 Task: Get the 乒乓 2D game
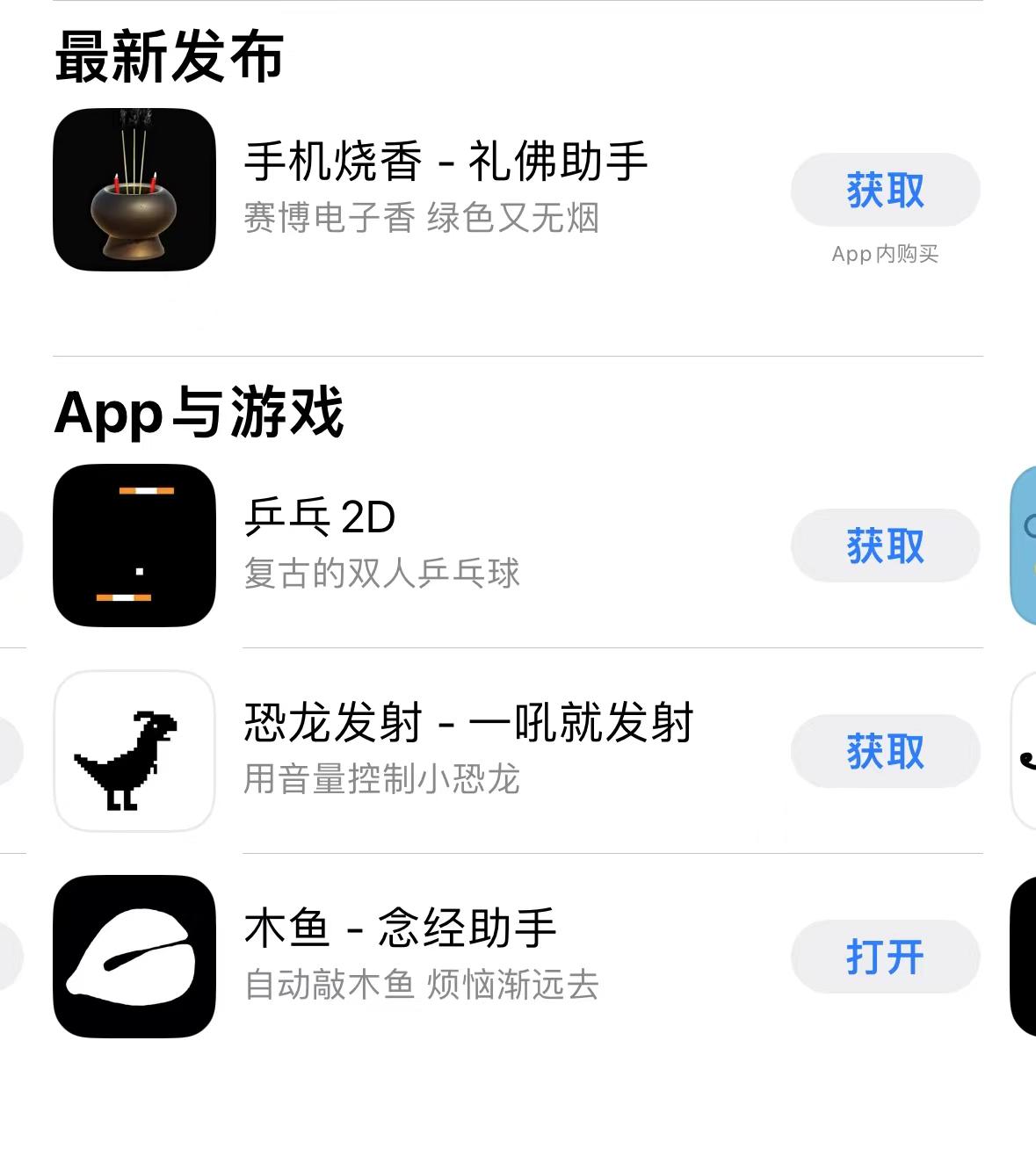pyautogui.click(x=885, y=546)
